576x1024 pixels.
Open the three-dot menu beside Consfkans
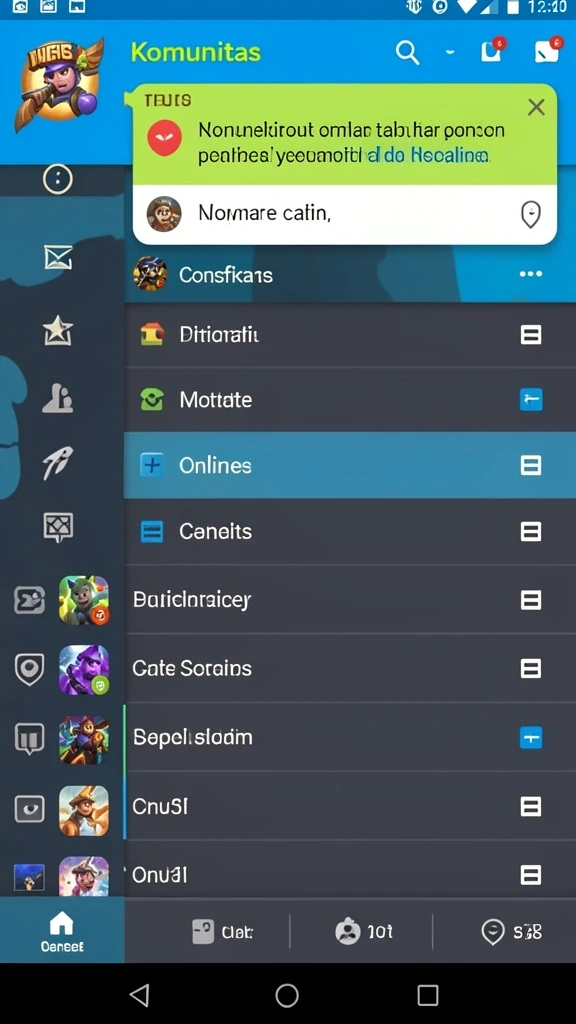(x=530, y=274)
